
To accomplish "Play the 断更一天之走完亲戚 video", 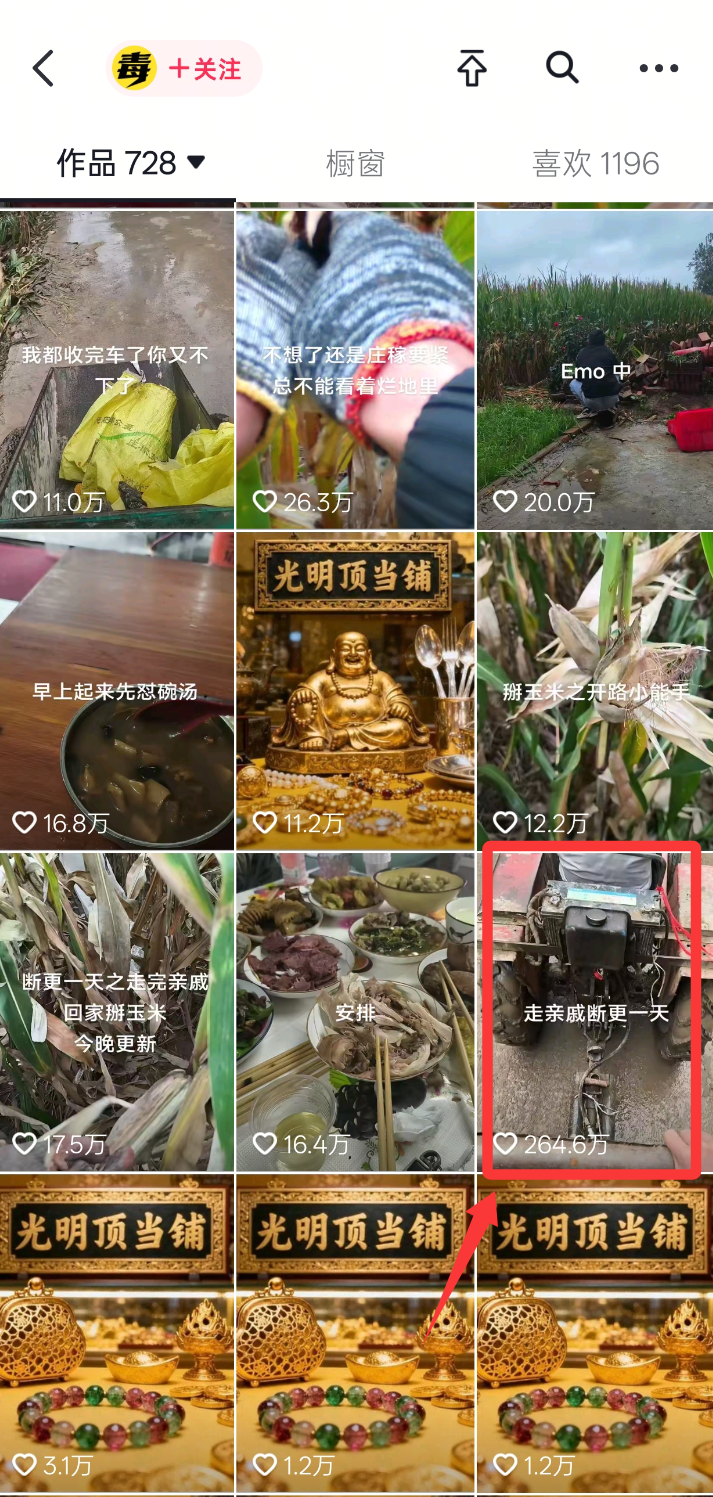I will pos(117,1011).
